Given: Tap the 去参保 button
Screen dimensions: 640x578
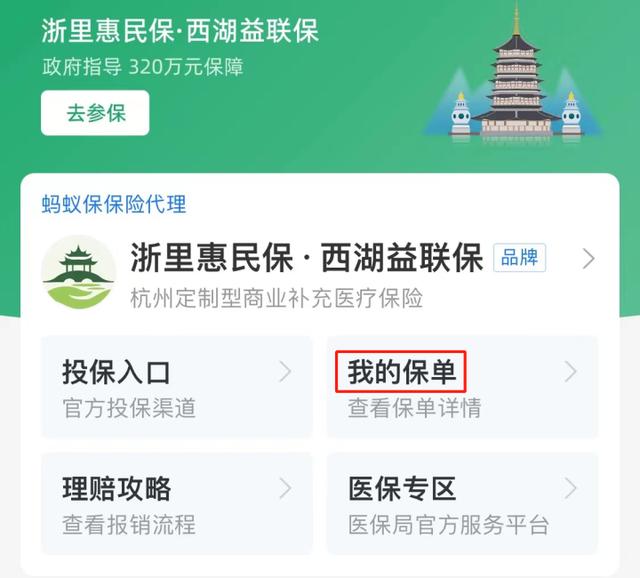Looking at the screenshot, I should coord(95,113).
